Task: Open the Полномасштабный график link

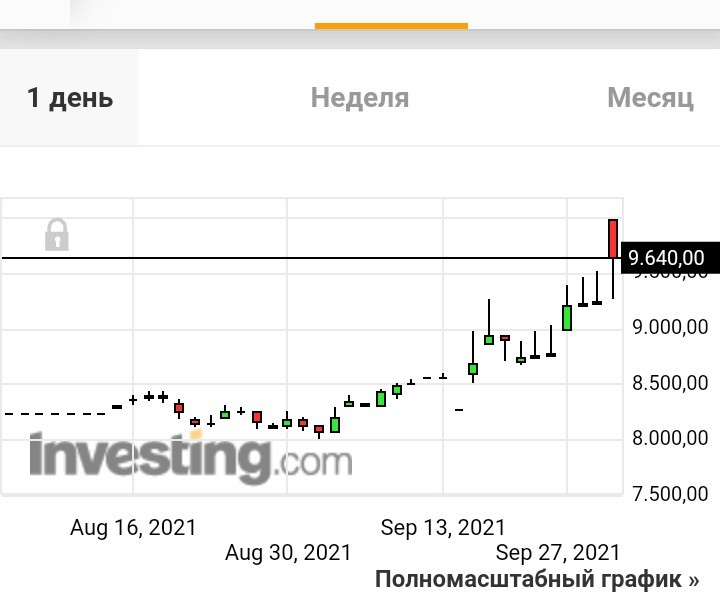Action: [537, 579]
